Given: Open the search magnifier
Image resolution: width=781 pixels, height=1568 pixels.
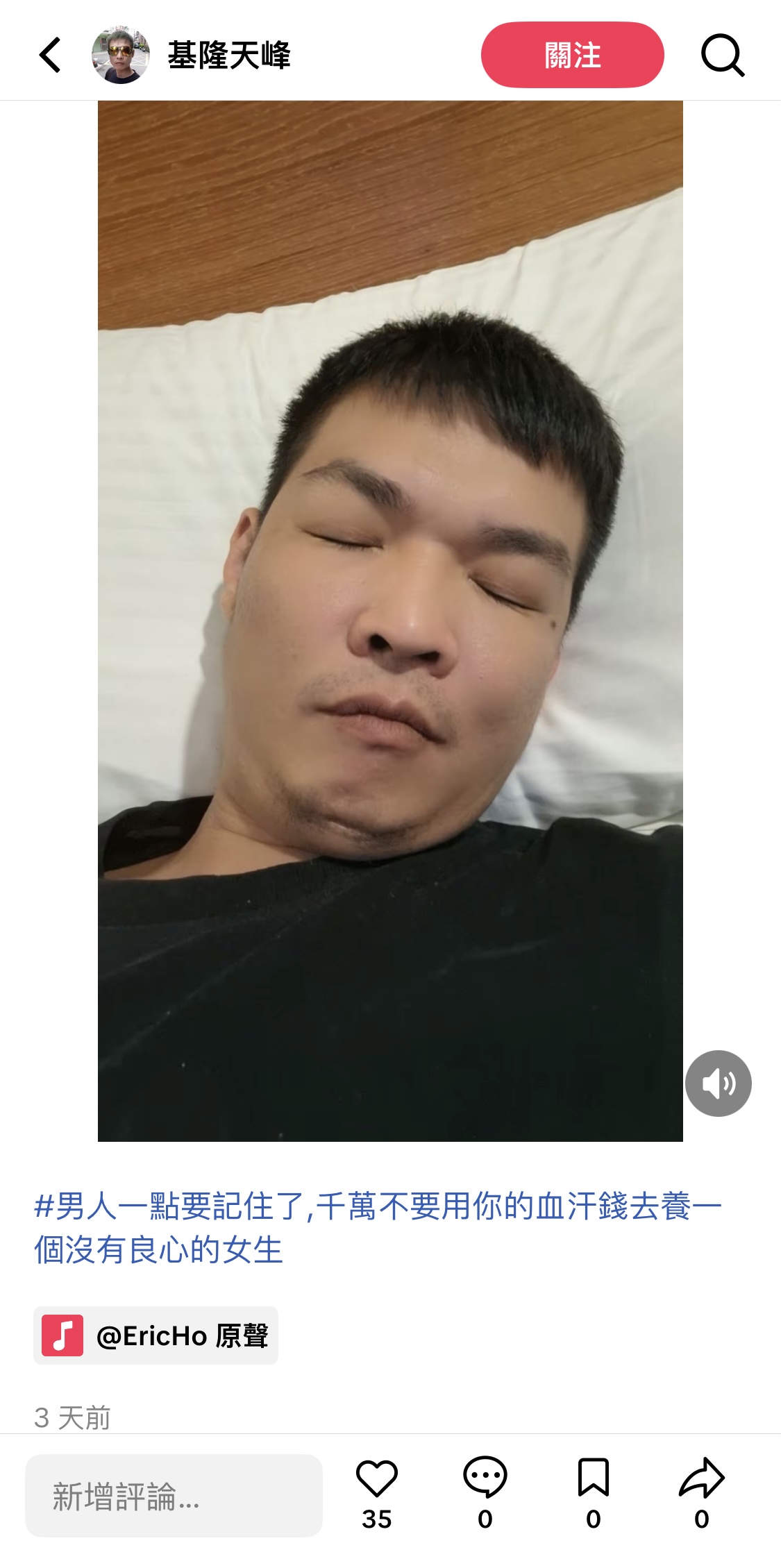Looking at the screenshot, I should (722, 55).
